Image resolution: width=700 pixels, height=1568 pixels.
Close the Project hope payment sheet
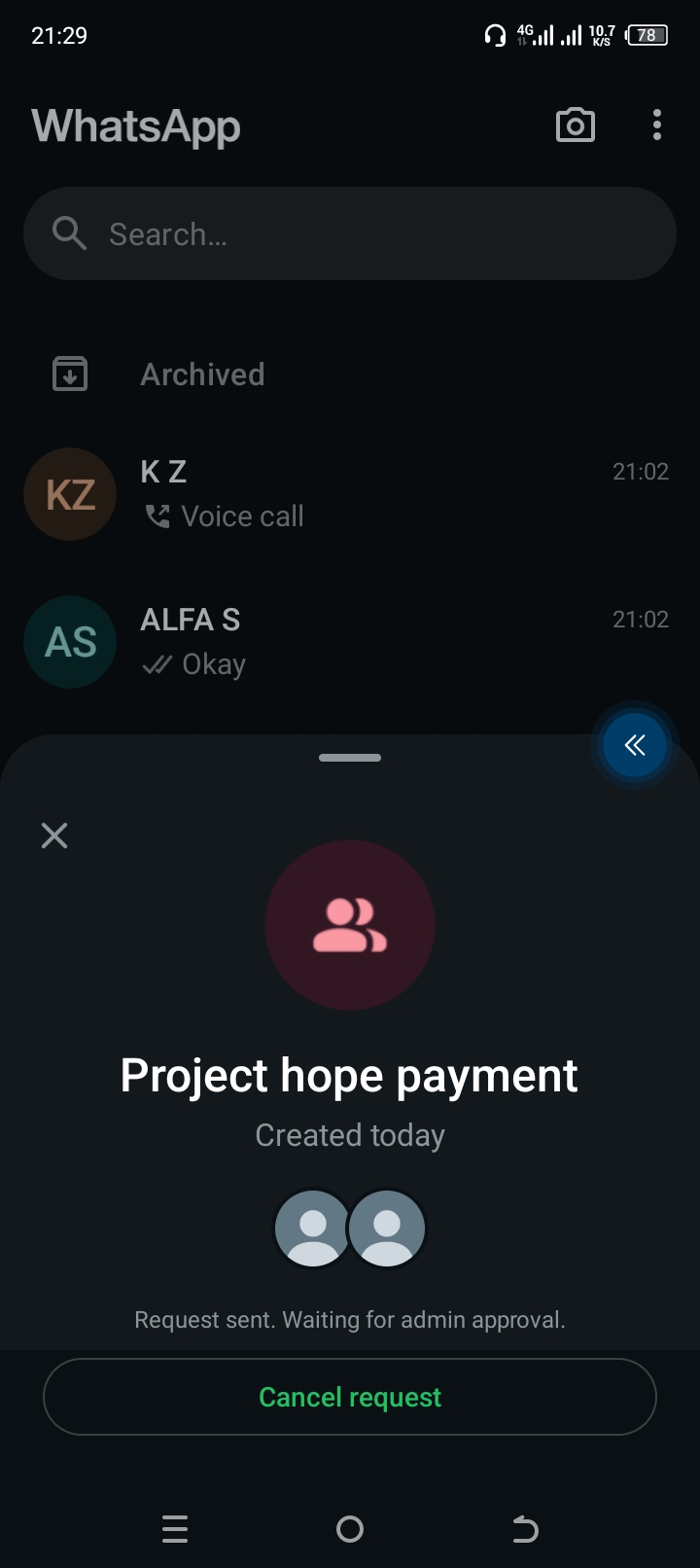pos(54,836)
